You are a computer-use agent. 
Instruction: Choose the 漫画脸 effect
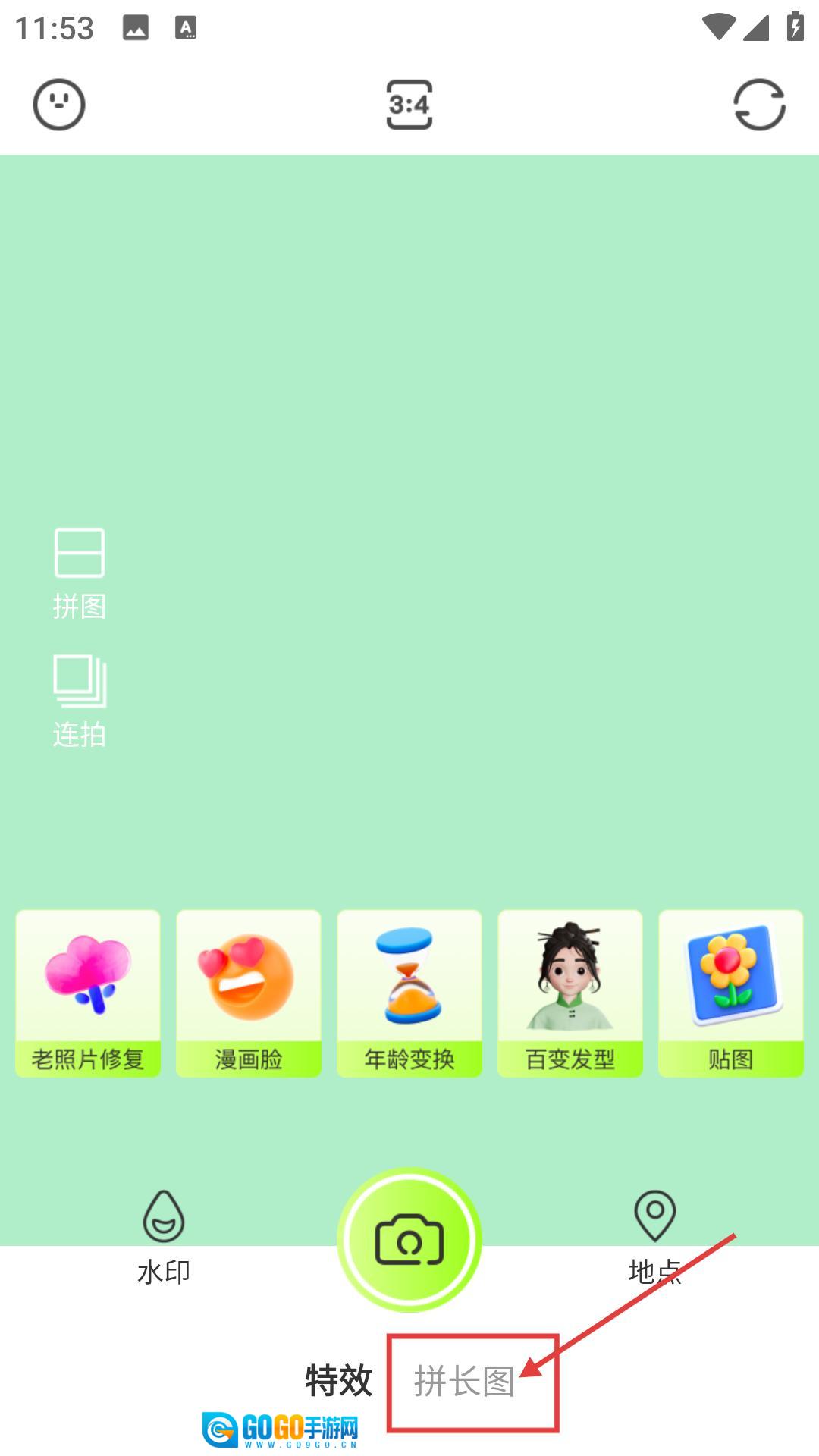(x=249, y=993)
